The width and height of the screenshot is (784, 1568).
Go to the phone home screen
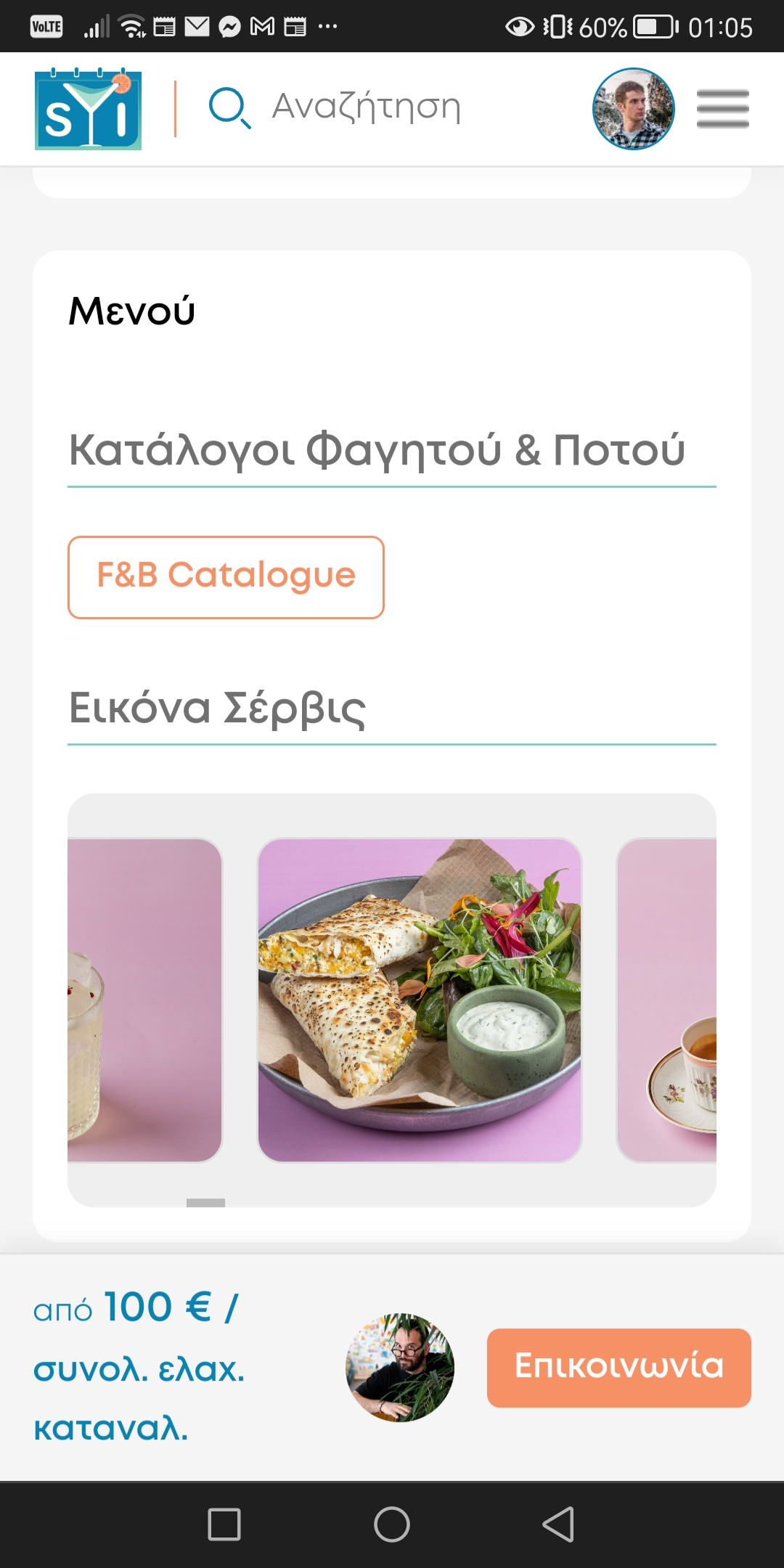pos(392,1524)
